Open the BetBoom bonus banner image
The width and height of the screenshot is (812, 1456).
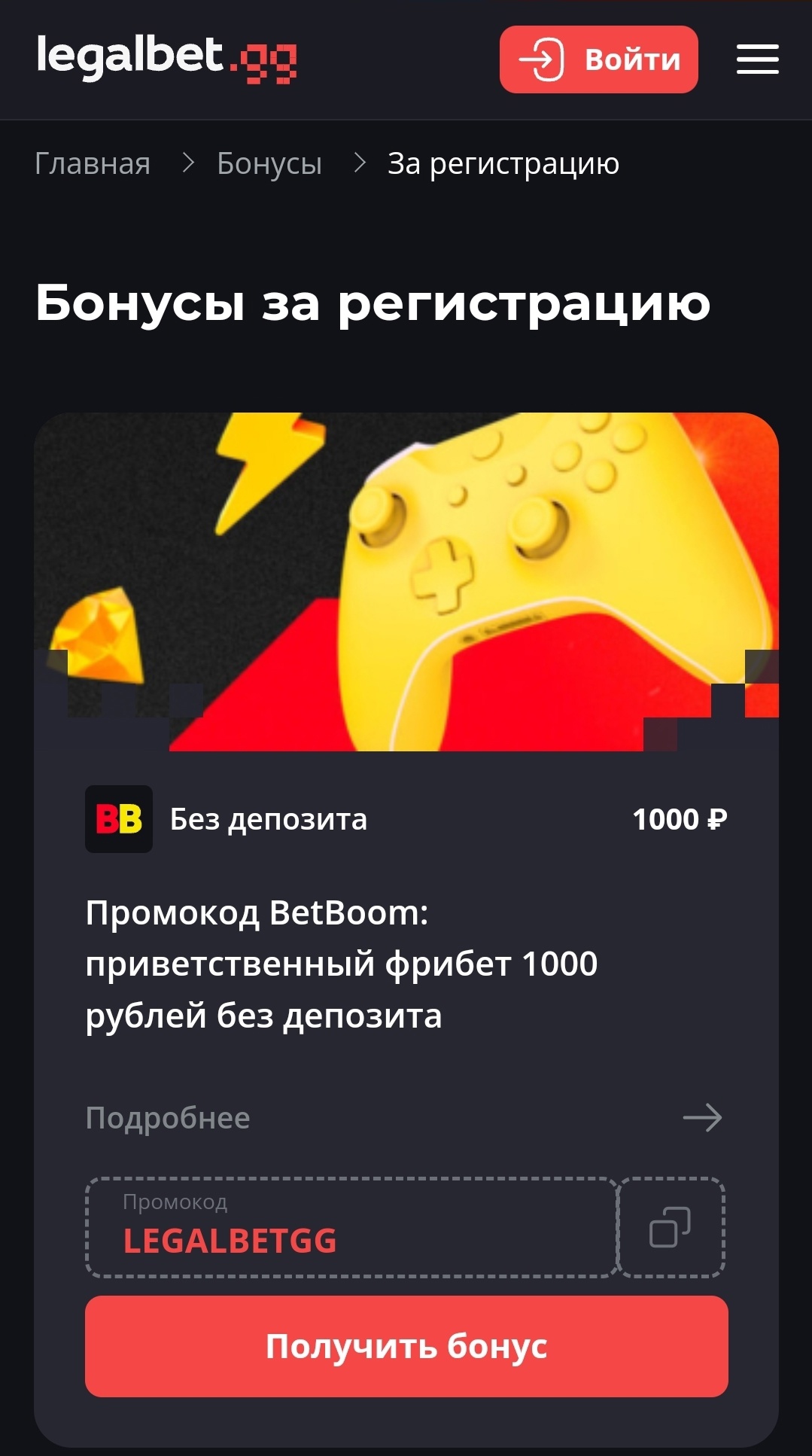[406, 581]
